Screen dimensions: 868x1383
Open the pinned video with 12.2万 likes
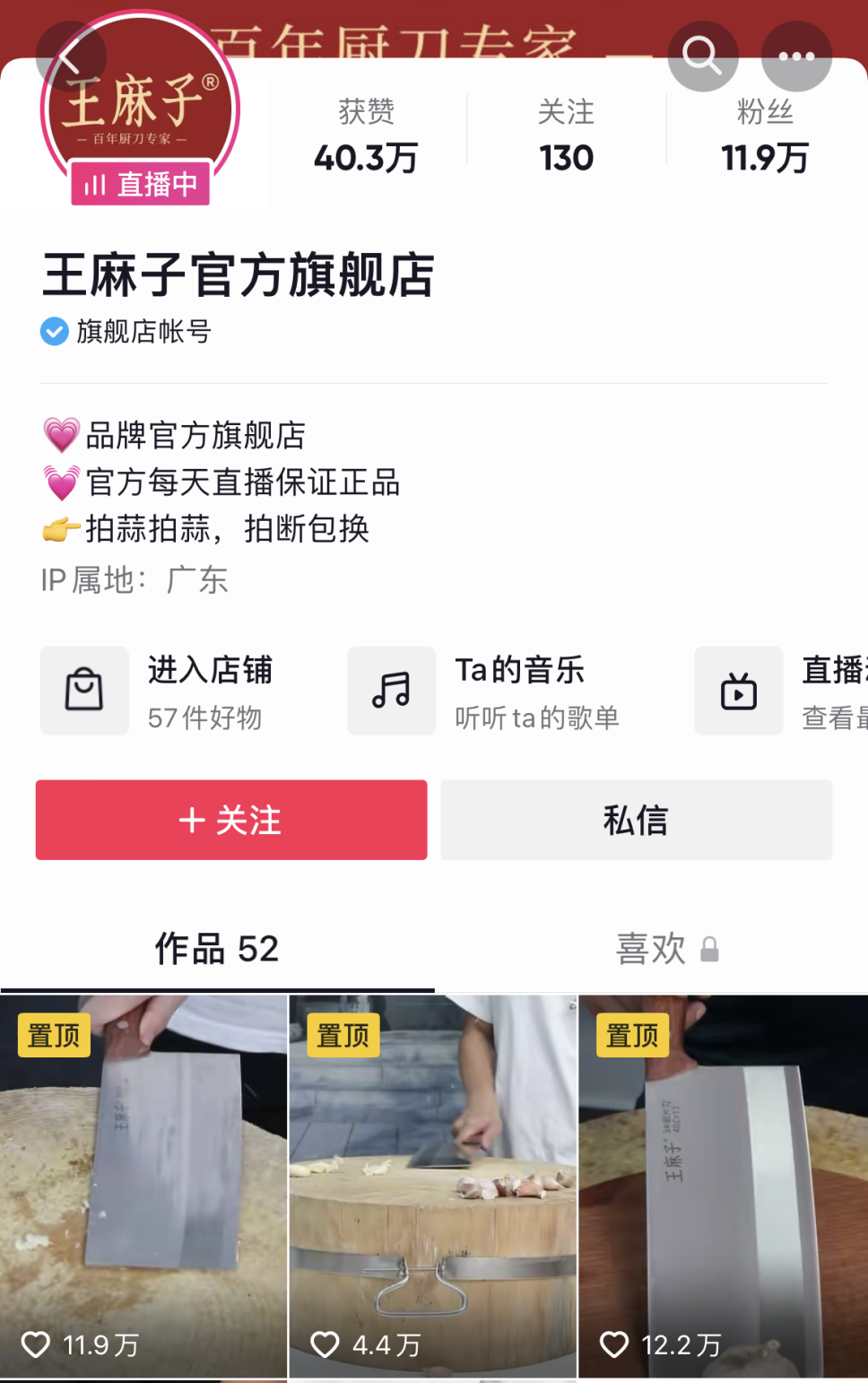point(723,1184)
